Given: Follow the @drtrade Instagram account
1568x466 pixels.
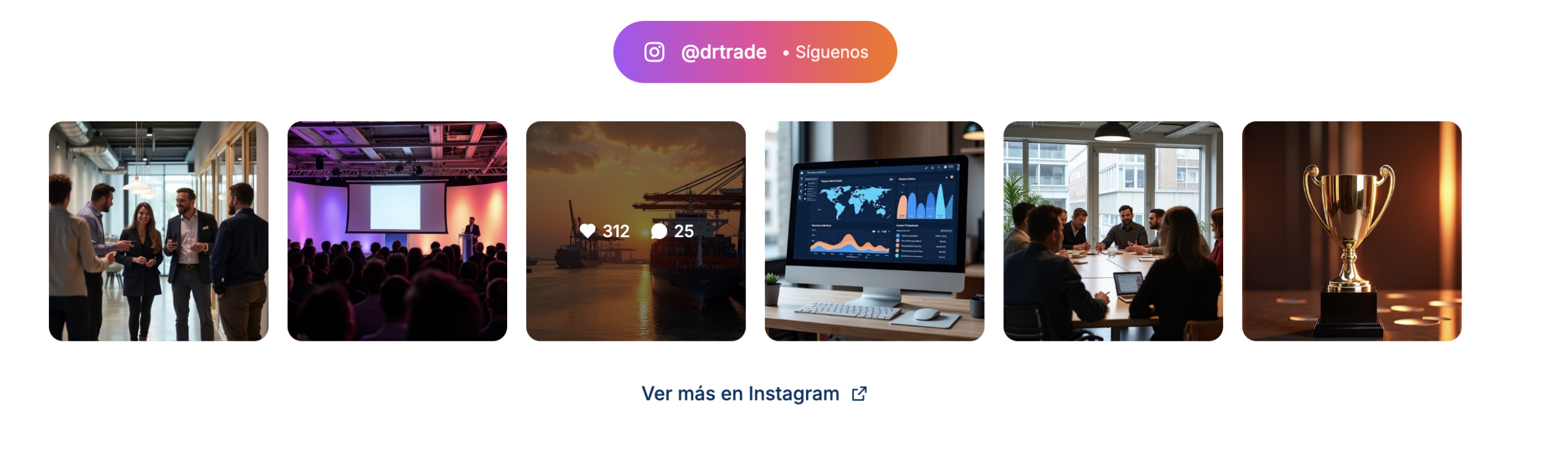Looking at the screenshot, I should click(x=755, y=52).
